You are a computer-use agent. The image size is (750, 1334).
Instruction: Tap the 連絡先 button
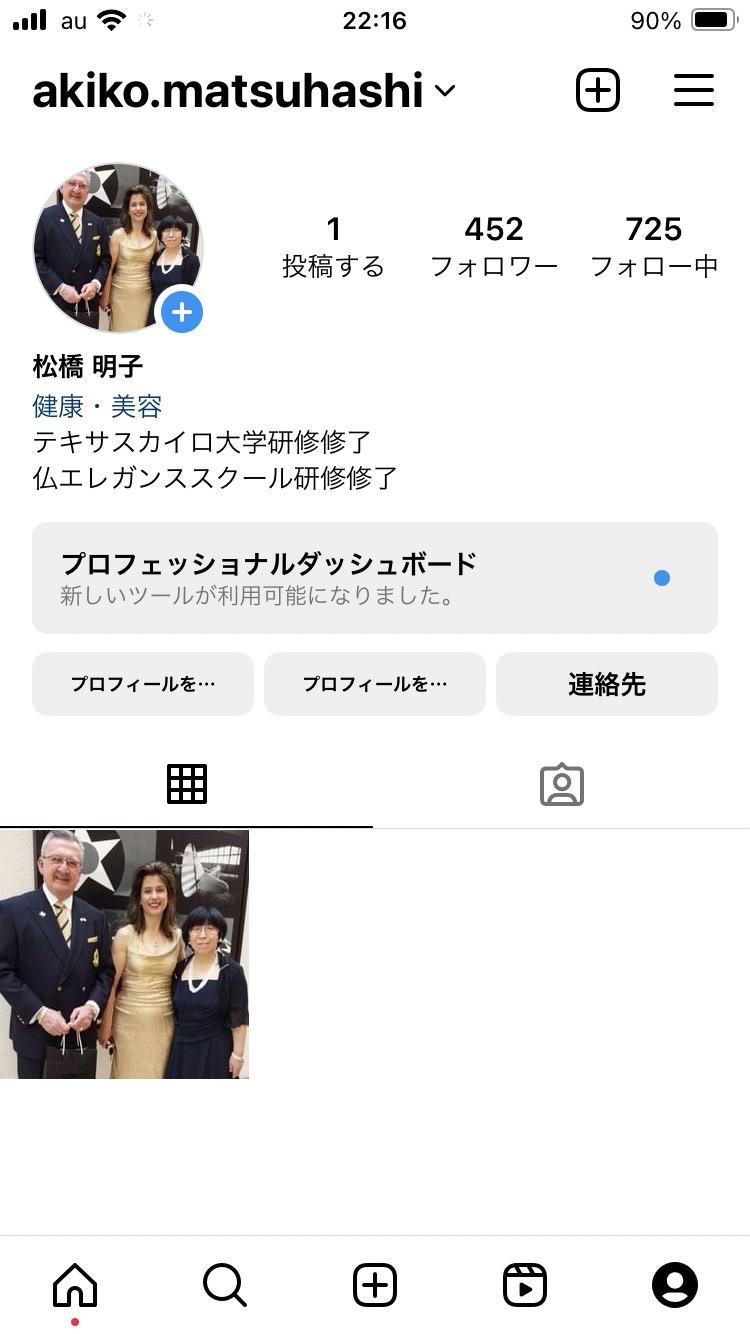click(x=607, y=684)
